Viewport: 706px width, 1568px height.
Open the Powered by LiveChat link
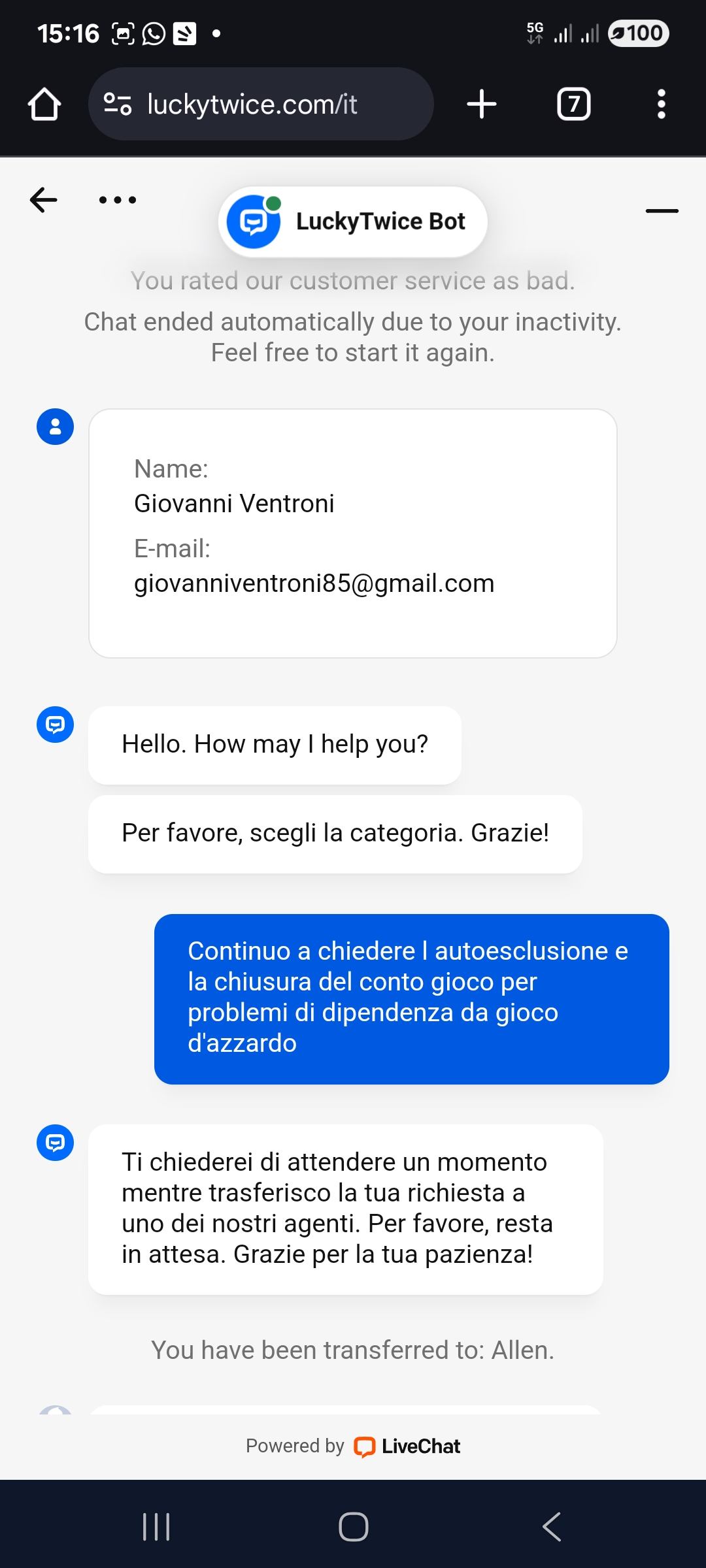[x=353, y=1446]
